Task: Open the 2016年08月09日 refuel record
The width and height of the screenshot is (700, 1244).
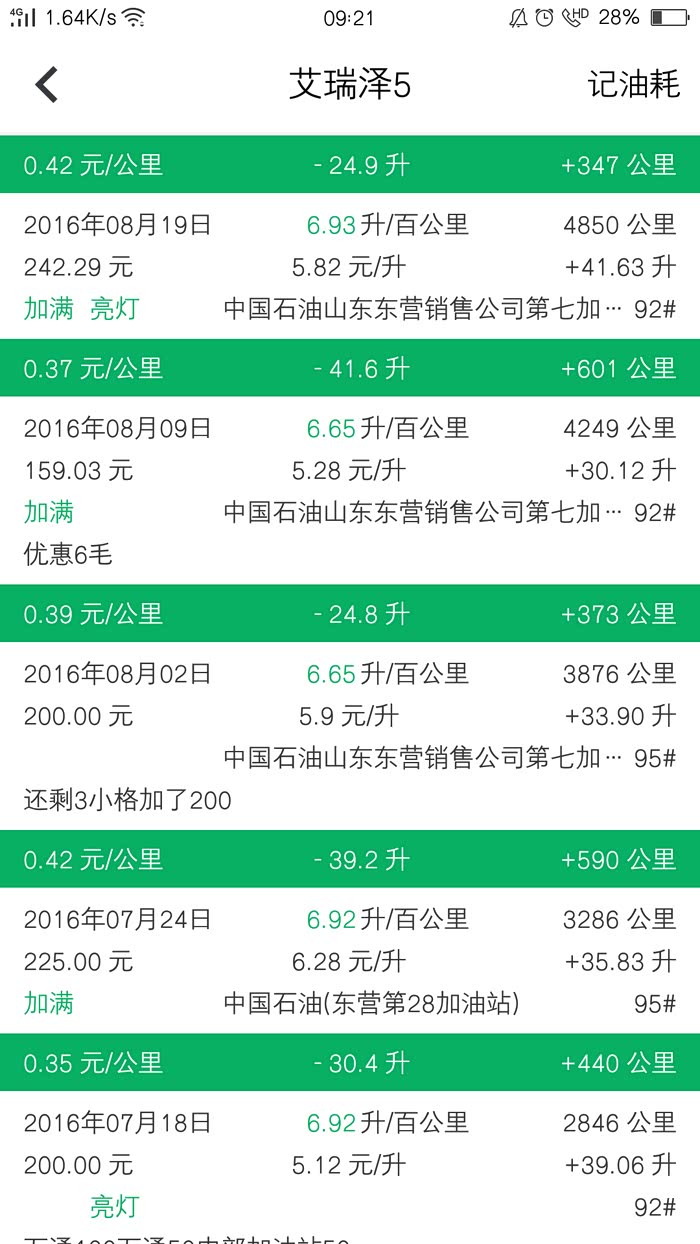Action: point(350,490)
